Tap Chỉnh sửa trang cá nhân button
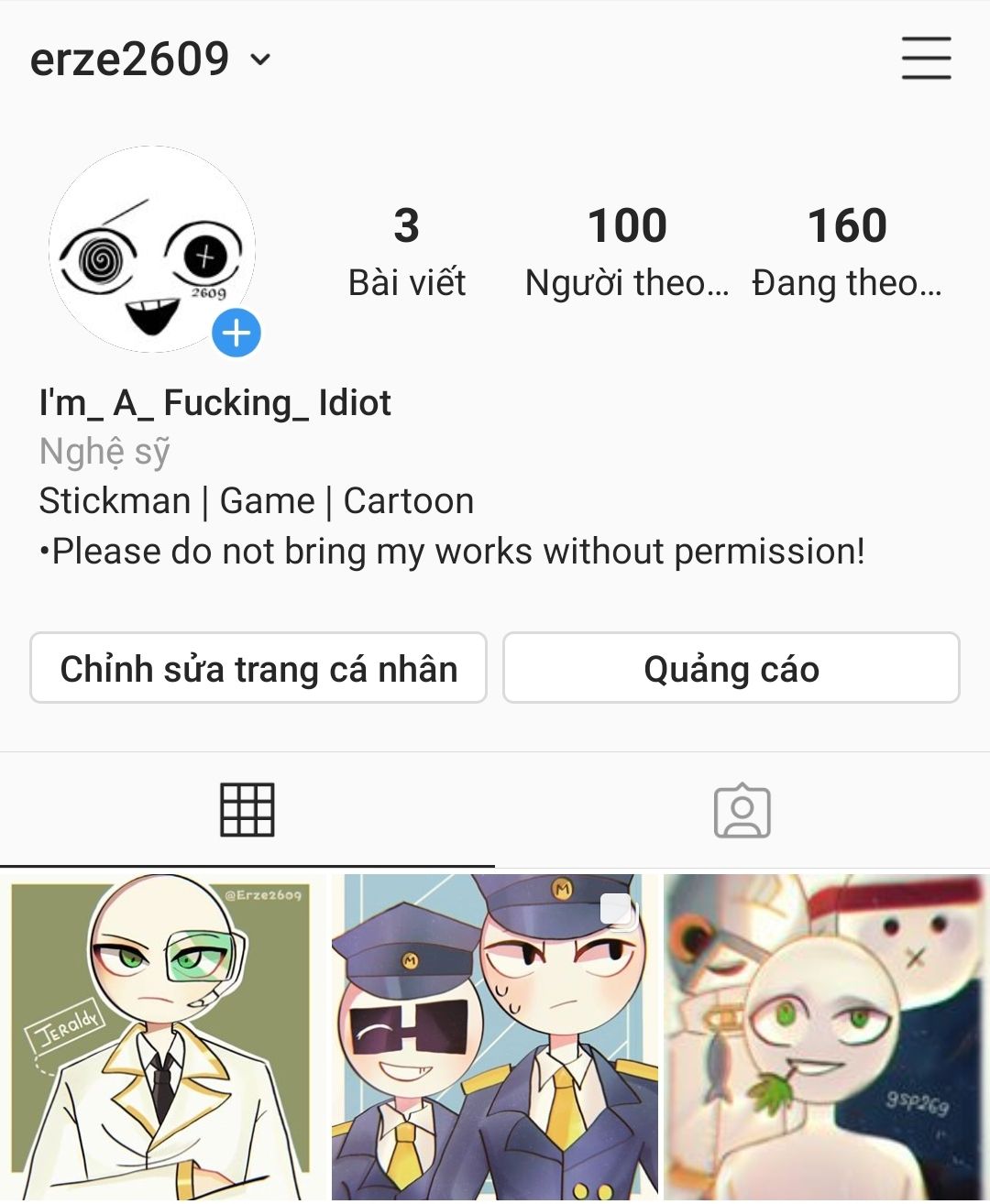Viewport: 990px width, 1204px height. click(258, 669)
